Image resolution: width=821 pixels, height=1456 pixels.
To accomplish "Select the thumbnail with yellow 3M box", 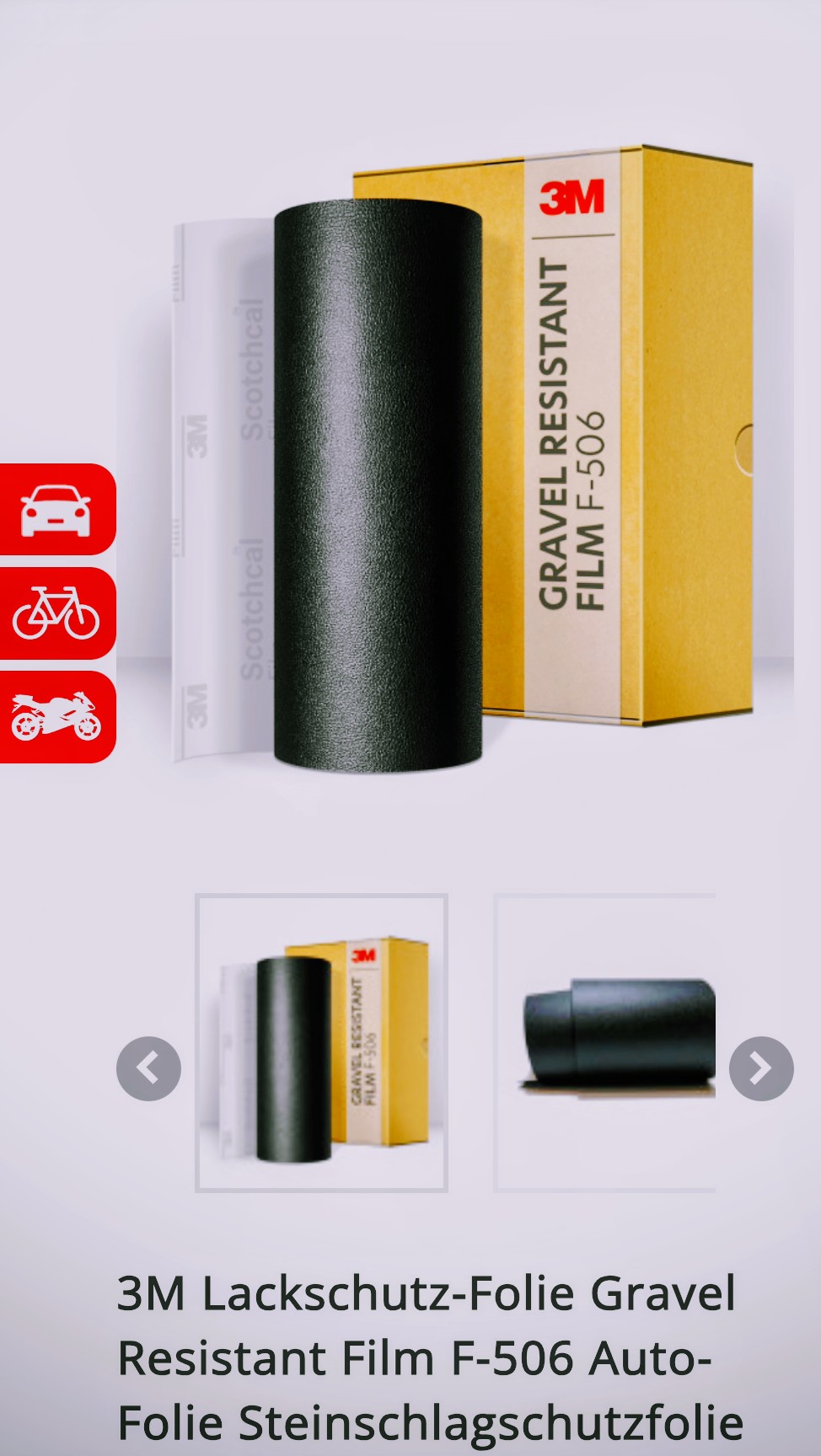I will tap(321, 1043).
